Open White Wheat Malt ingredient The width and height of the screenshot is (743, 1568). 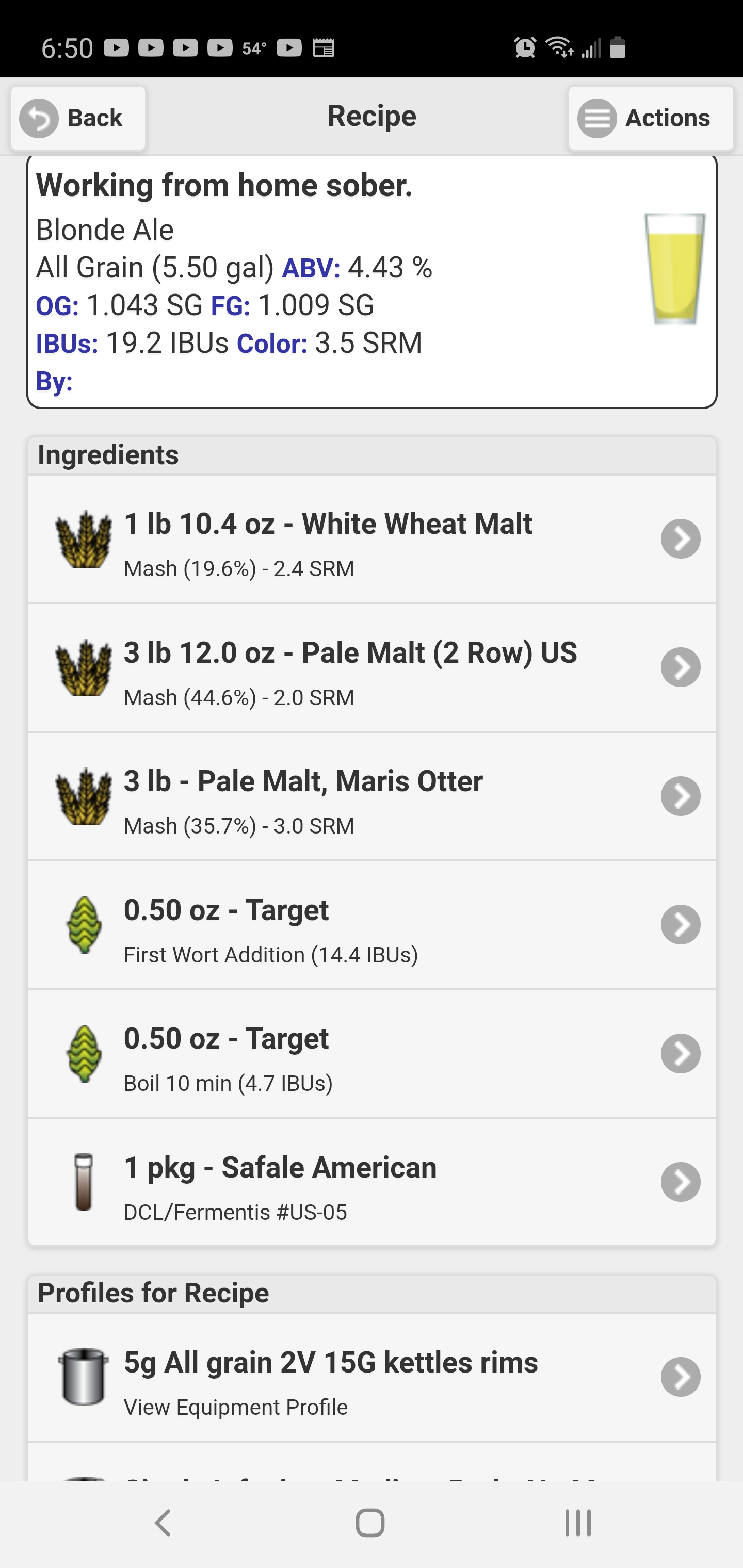(x=372, y=540)
